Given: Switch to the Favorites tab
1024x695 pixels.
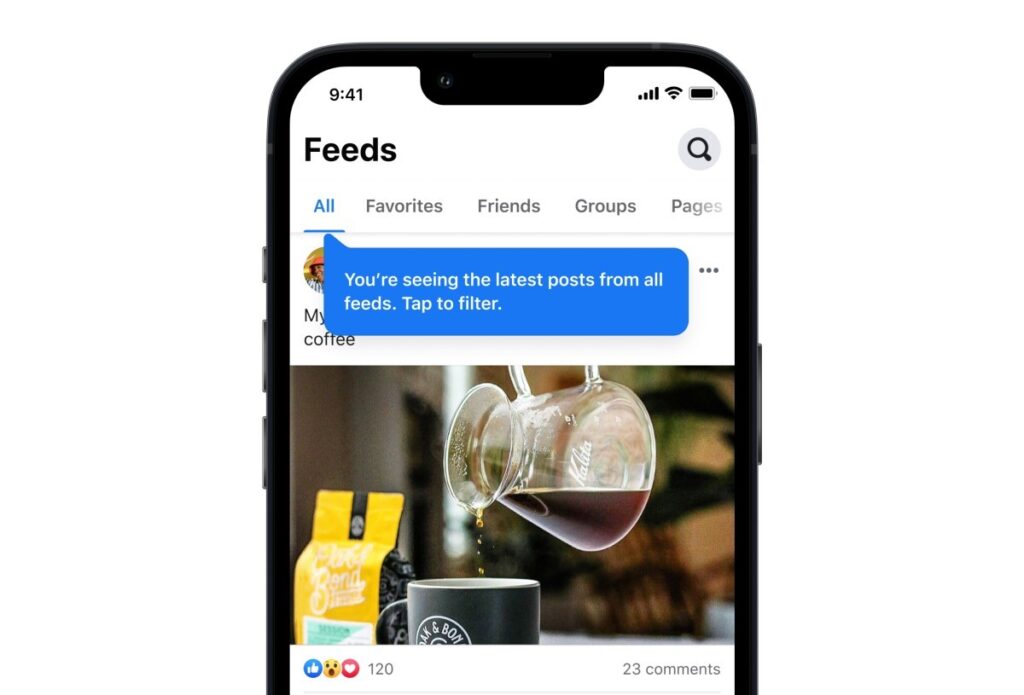Looking at the screenshot, I should tap(404, 206).
